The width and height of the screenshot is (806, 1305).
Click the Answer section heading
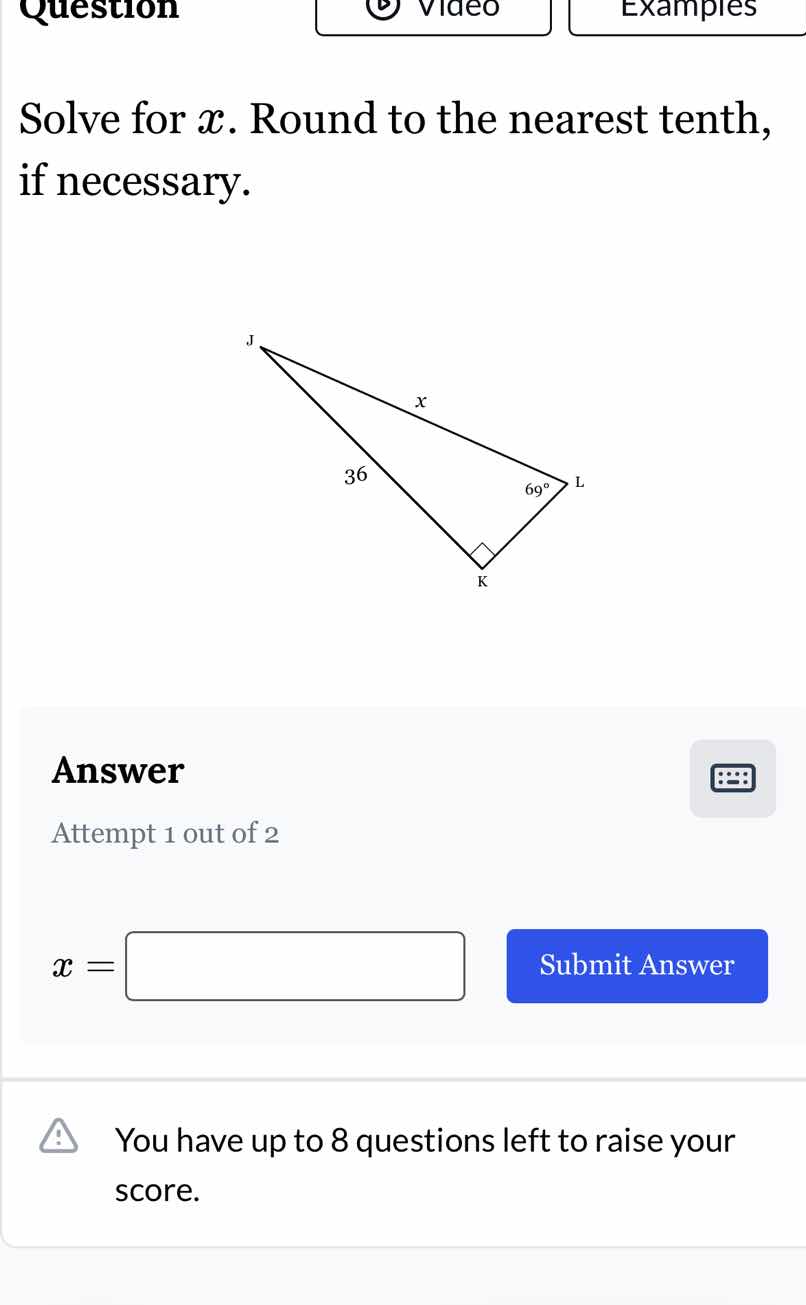tap(117, 770)
